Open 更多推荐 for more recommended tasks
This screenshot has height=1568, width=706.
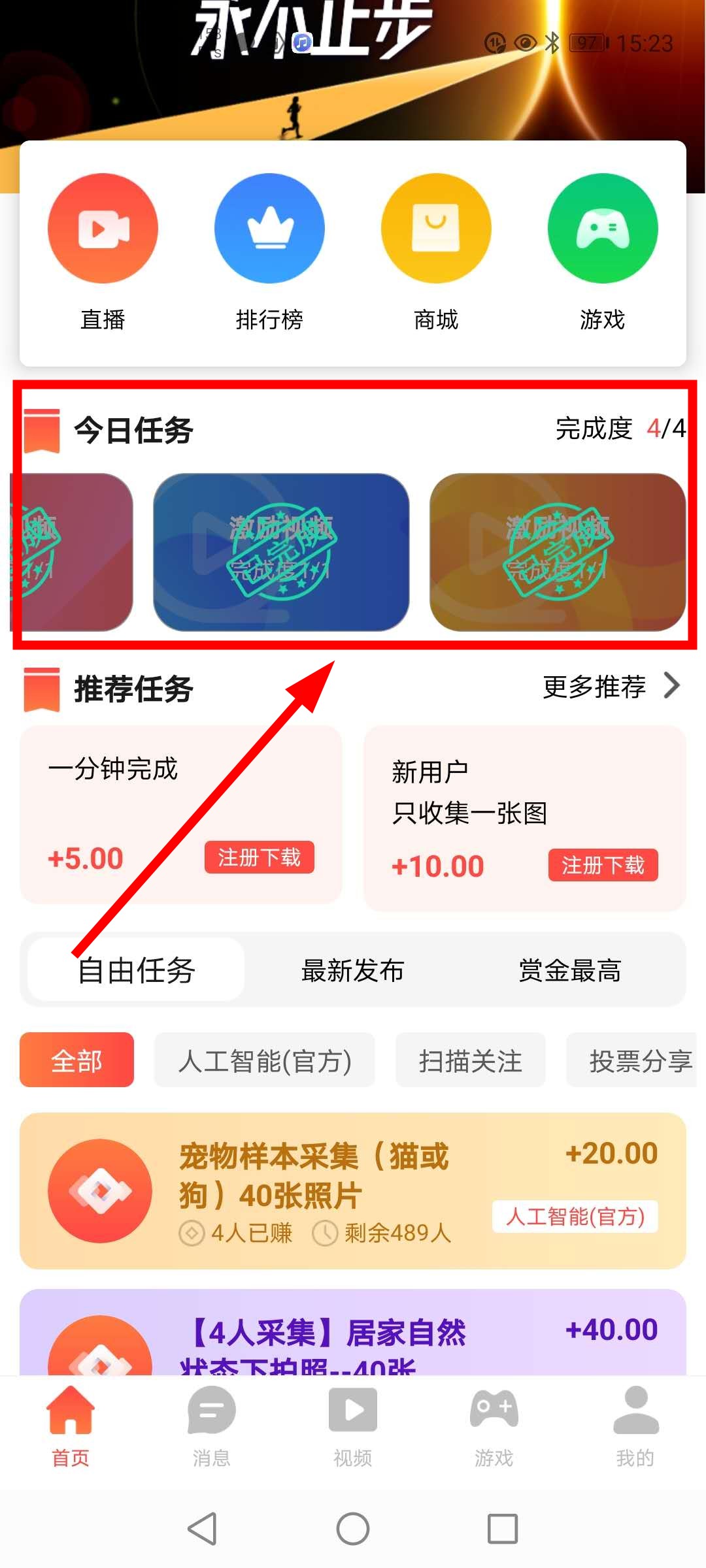611,686
